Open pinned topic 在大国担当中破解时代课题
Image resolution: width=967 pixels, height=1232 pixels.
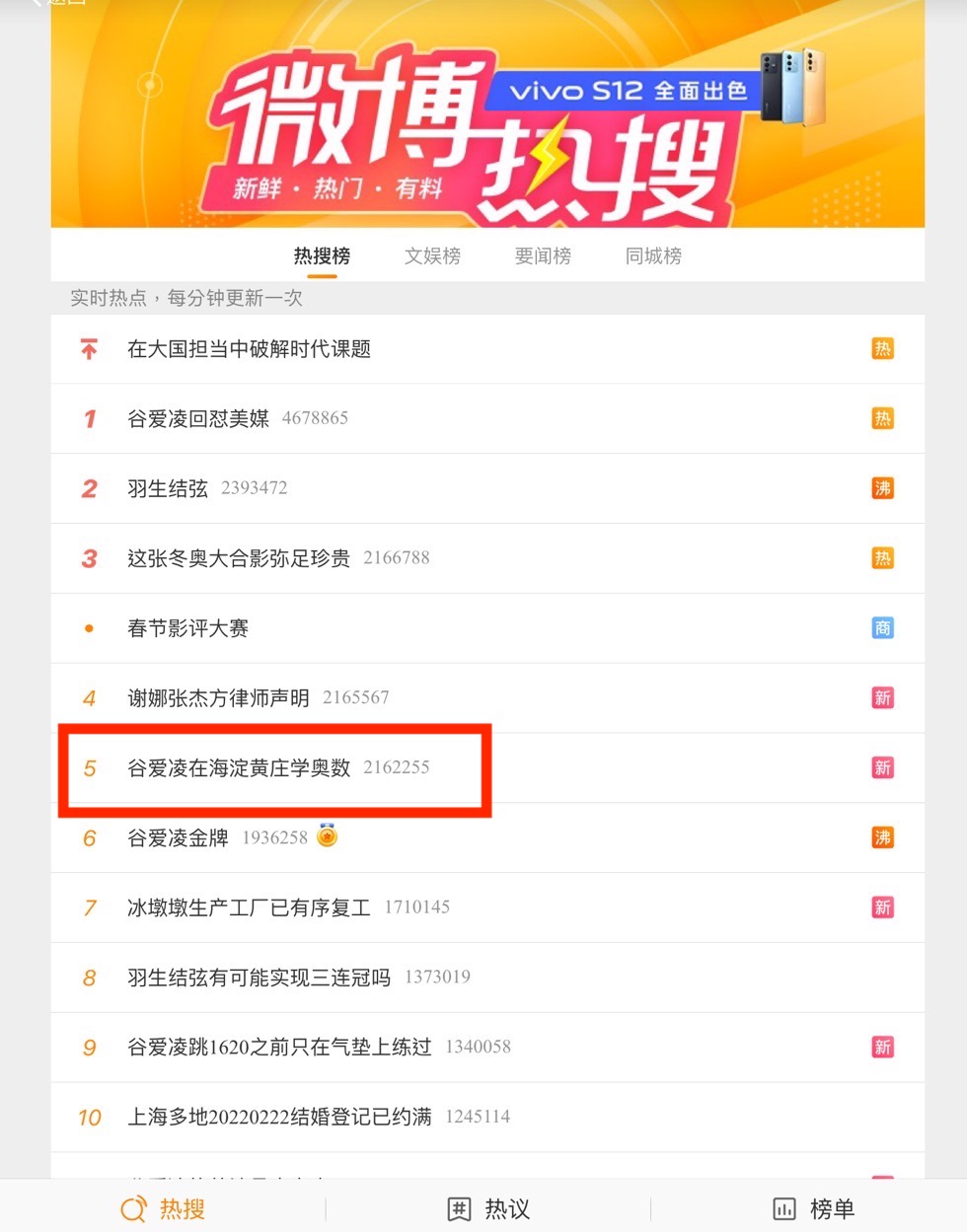pos(249,349)
